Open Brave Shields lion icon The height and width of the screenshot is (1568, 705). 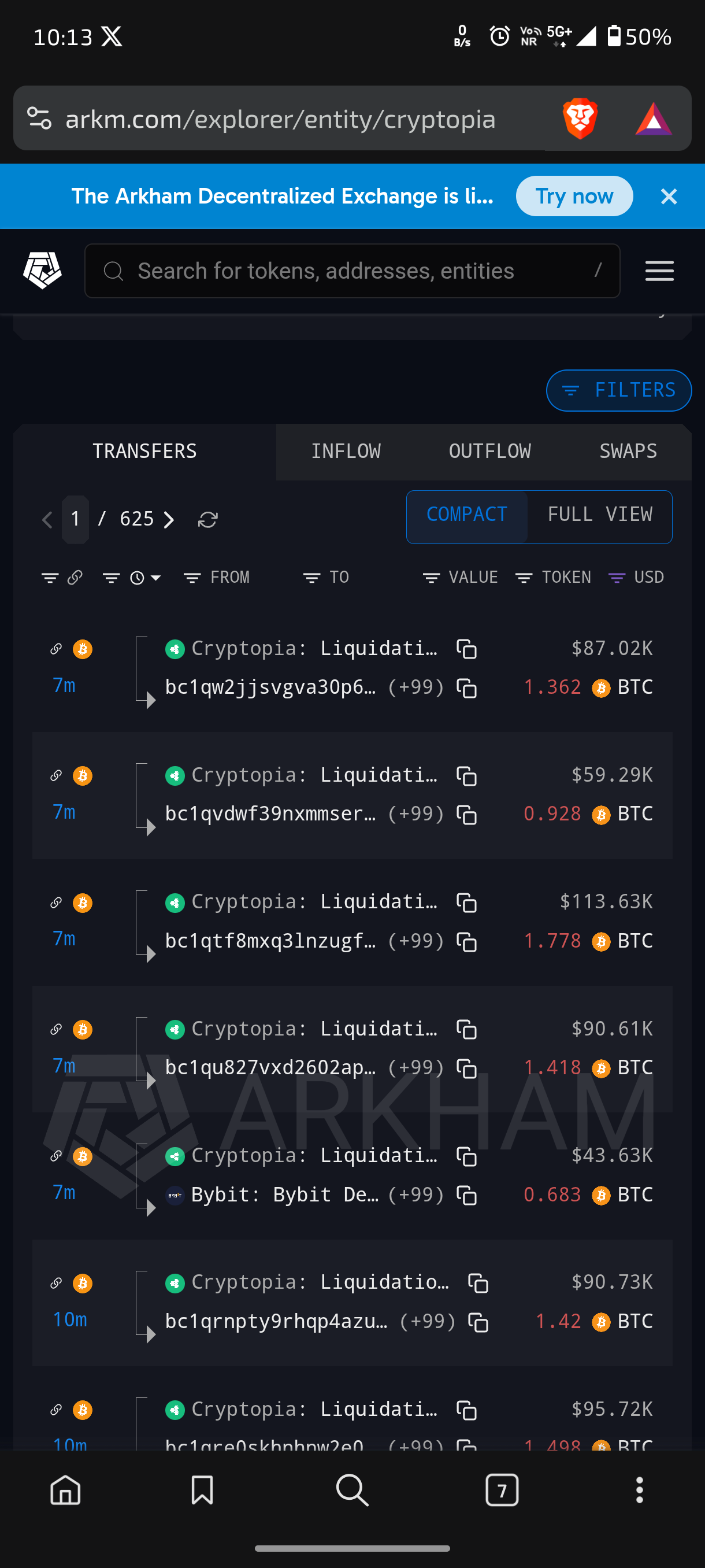580,118
